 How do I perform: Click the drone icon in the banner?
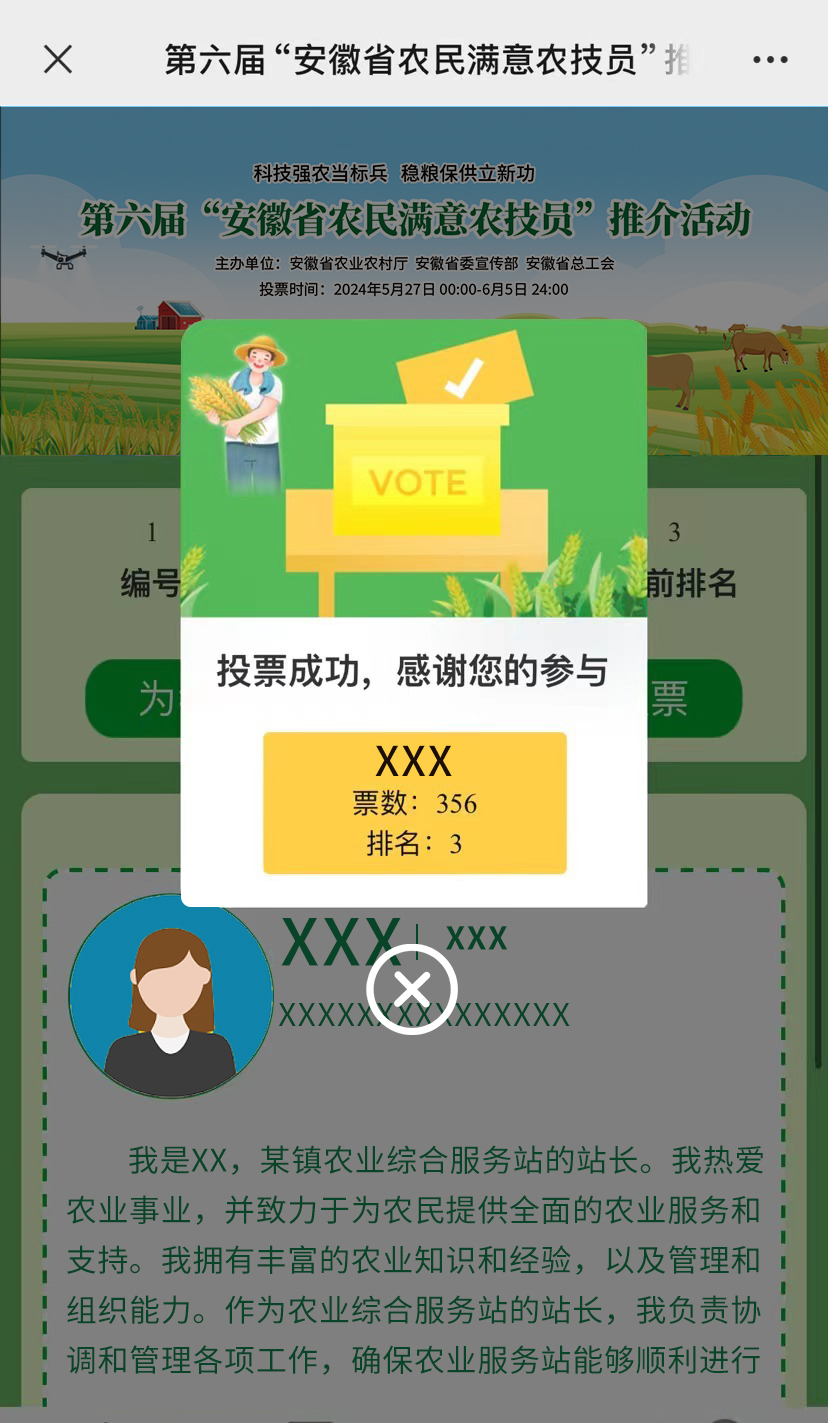point(62,257)
